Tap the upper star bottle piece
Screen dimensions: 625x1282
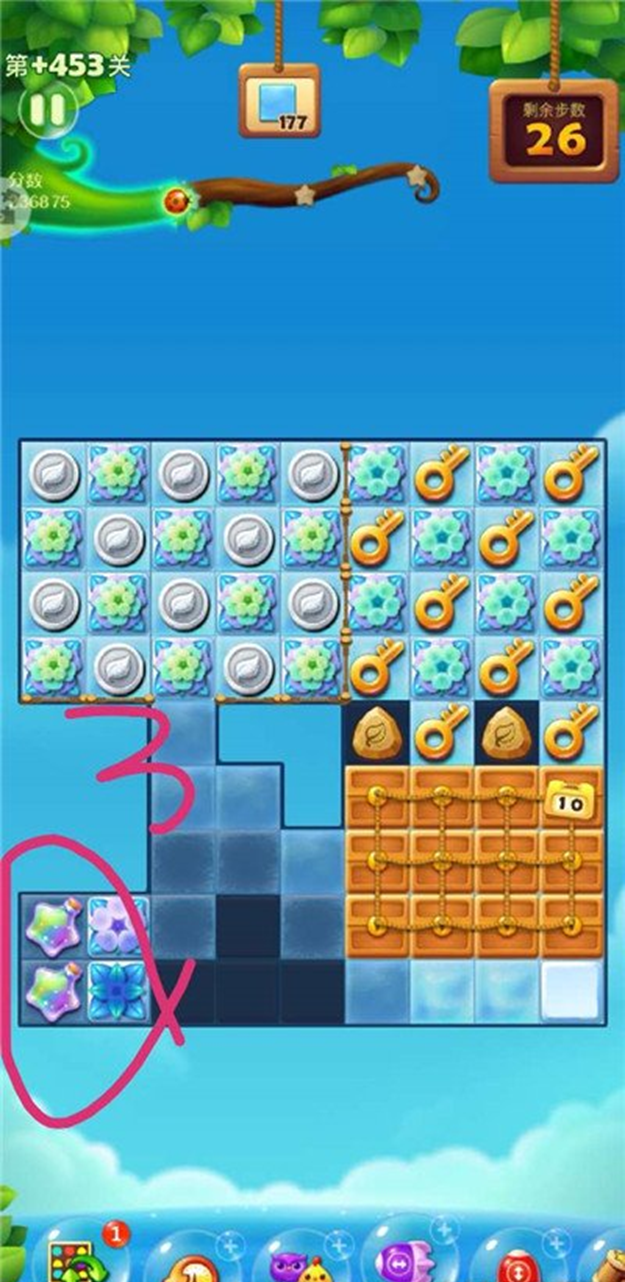tap(52, 925)
